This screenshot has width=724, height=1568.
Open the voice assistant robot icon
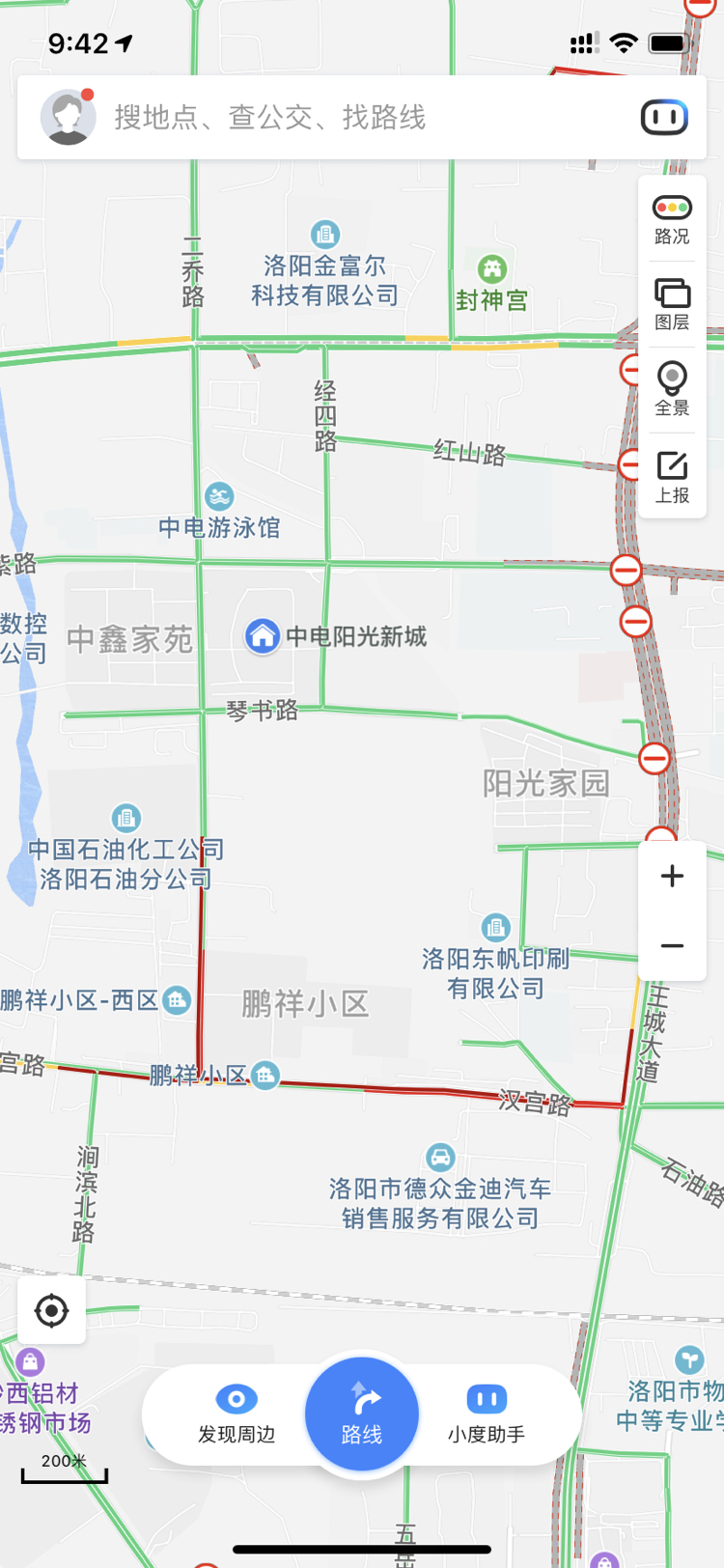point(664,118)
